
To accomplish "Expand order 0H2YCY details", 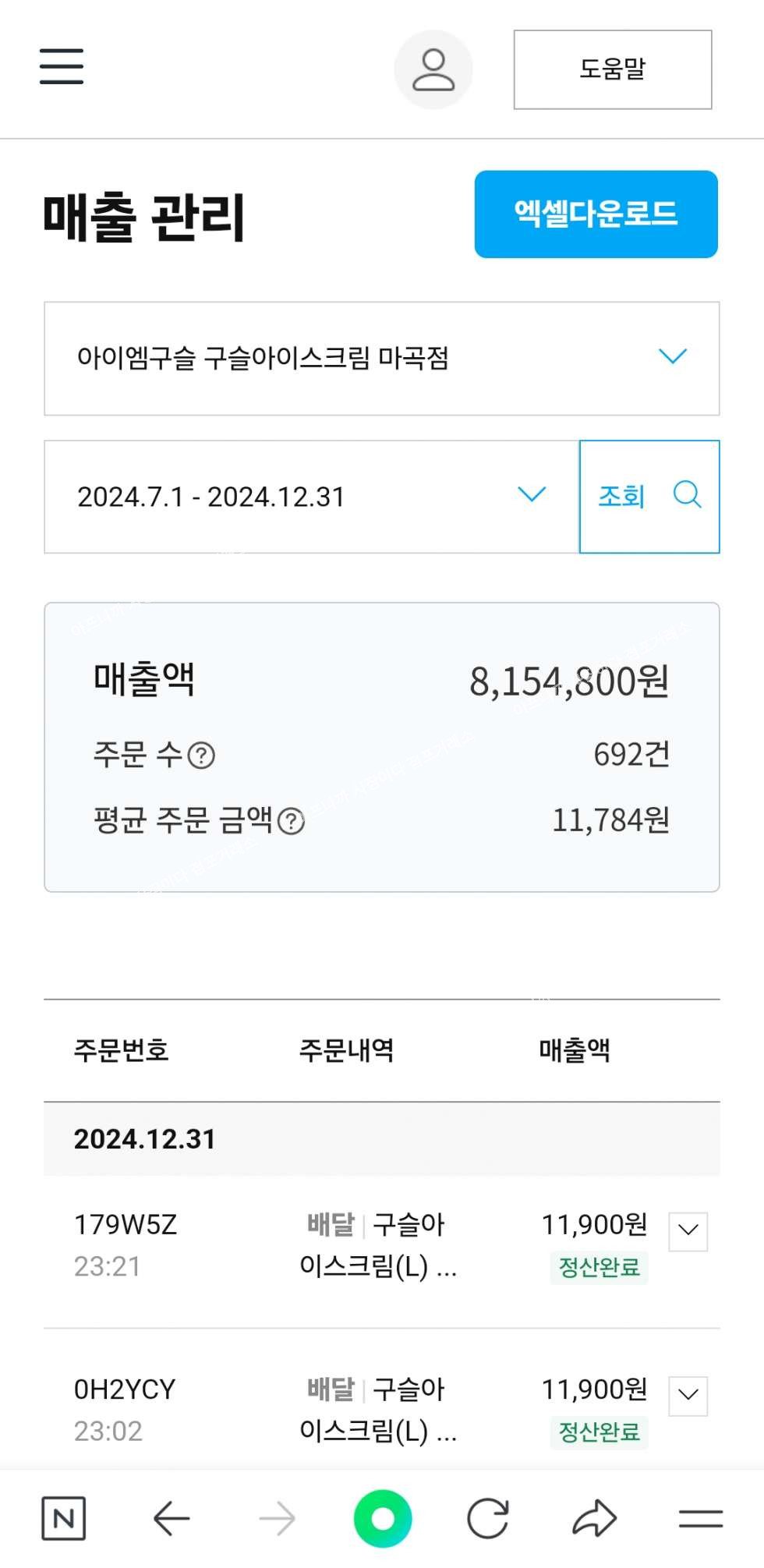I will click(x=688, y=1396).
